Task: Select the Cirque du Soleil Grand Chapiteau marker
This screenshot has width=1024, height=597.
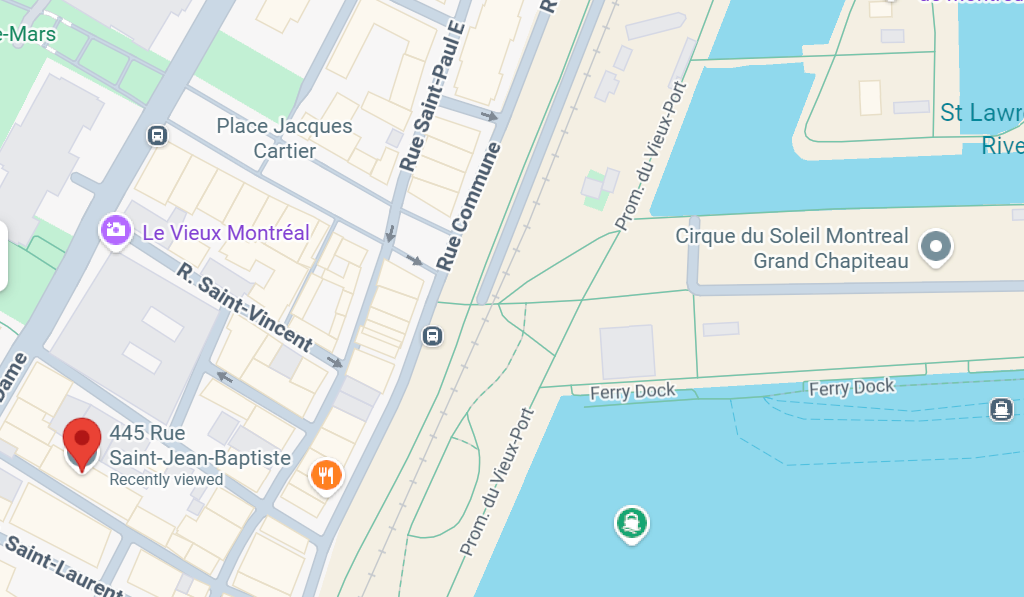Action: [x=936, y=246]
